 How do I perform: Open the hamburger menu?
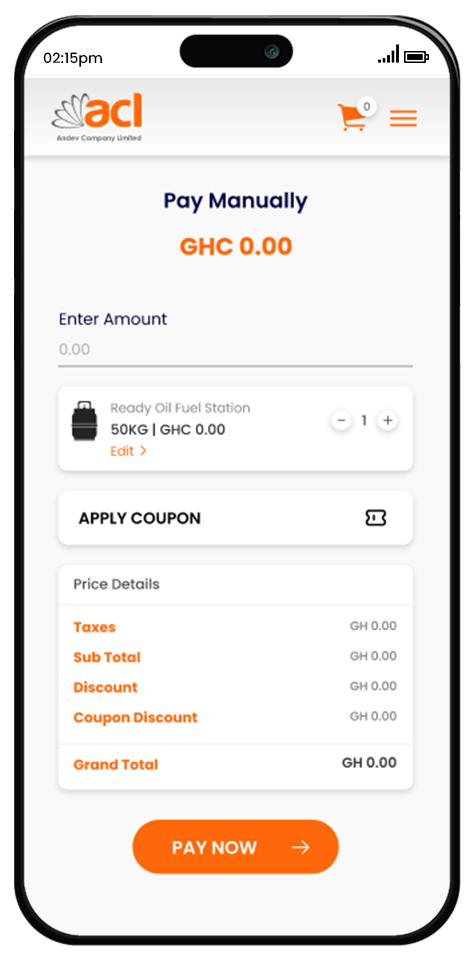pos(403,119)
